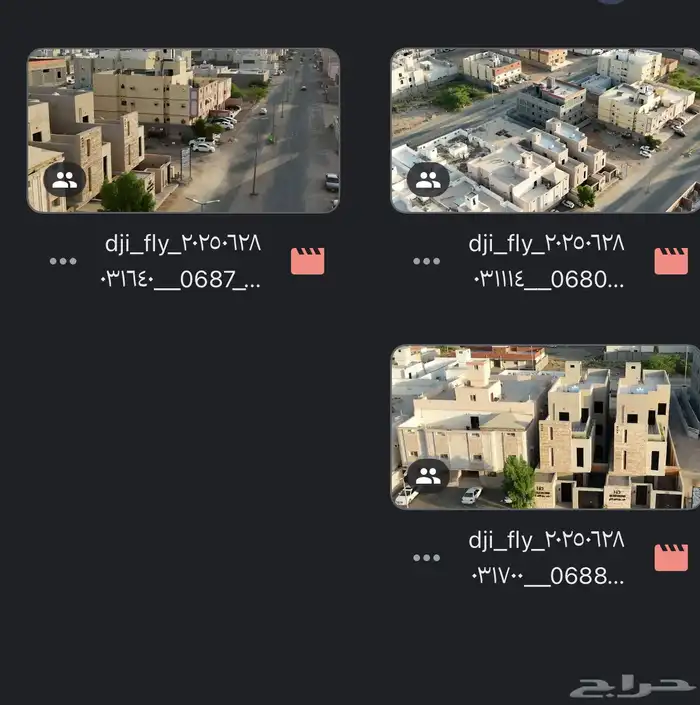Viewport: 700px width, 705px height.
Task: Open more options for the 0688 video
Action: pos(426,558)
